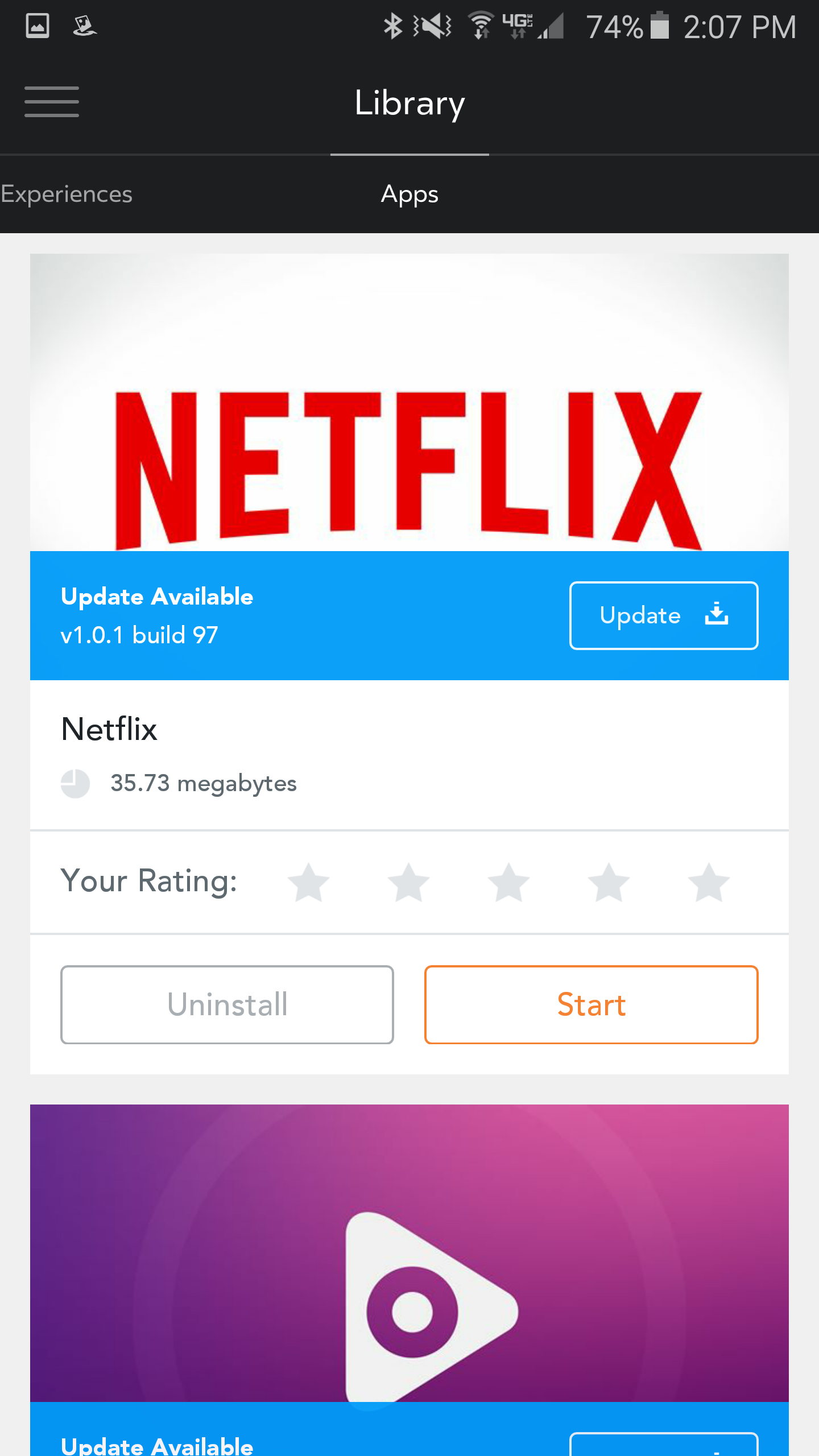Viewport: 819px width, 1456px height.
Task: Uninstall the Netflix app
Action: tap(227, 1004)
